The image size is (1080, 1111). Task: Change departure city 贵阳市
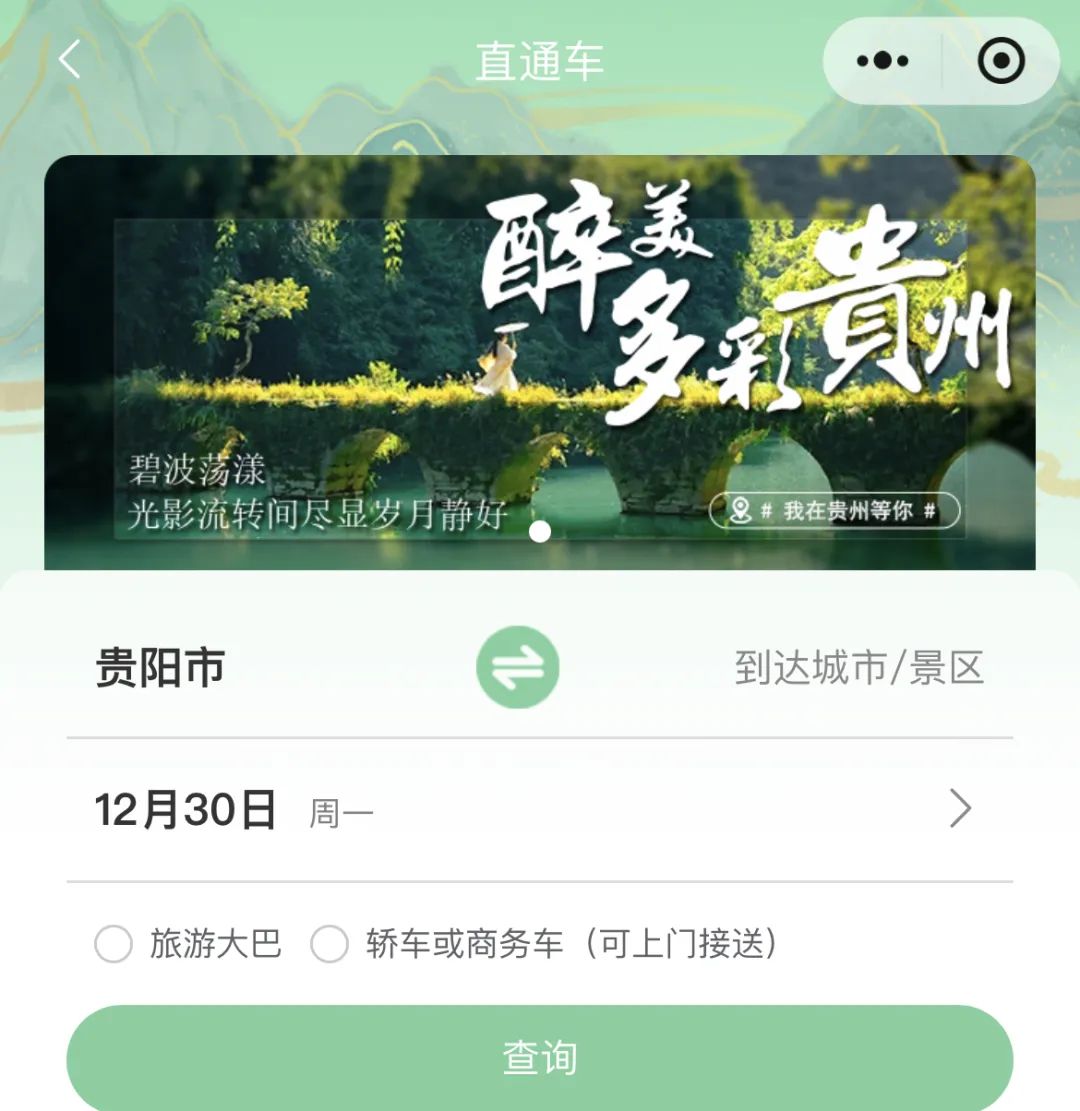(x=160, y=668)
